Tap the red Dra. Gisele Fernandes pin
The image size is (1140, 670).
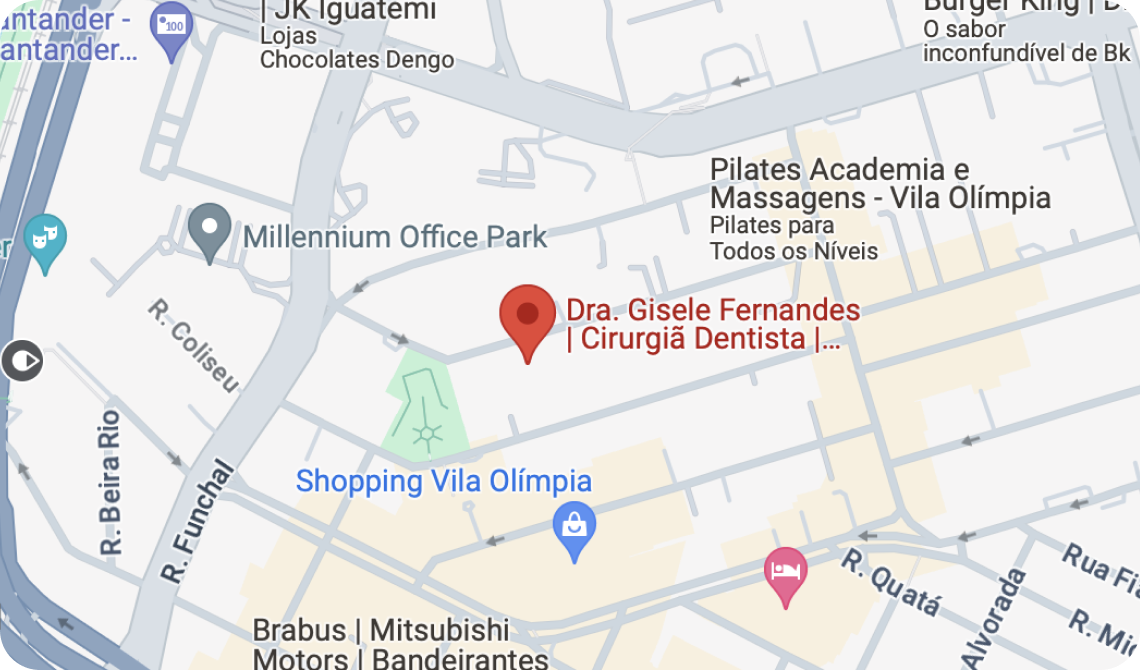pos(527,318)
